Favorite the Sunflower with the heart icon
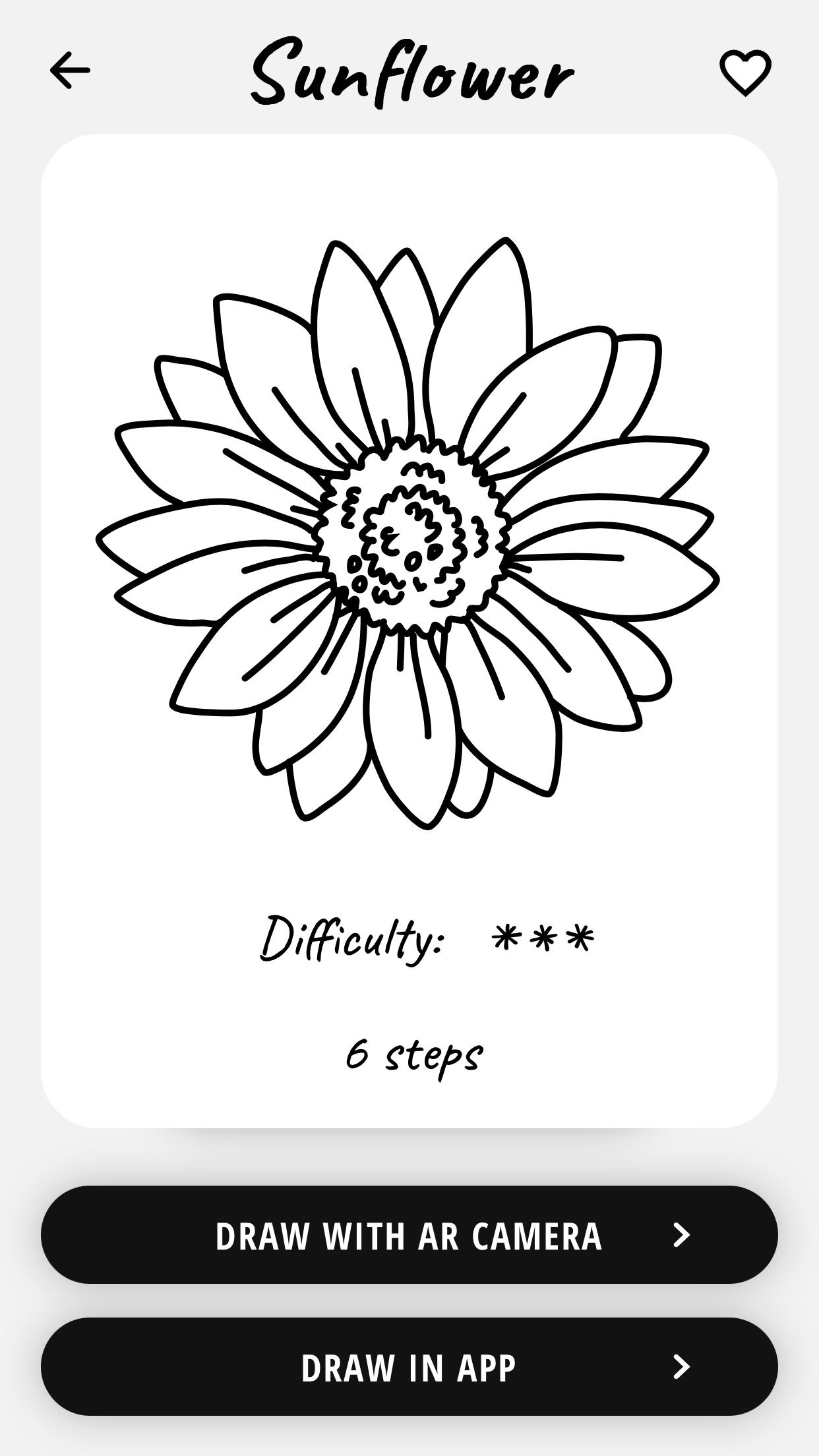The width and height of the screenshot is (819, 1456). pyautogui.click(x=745, y=72)
